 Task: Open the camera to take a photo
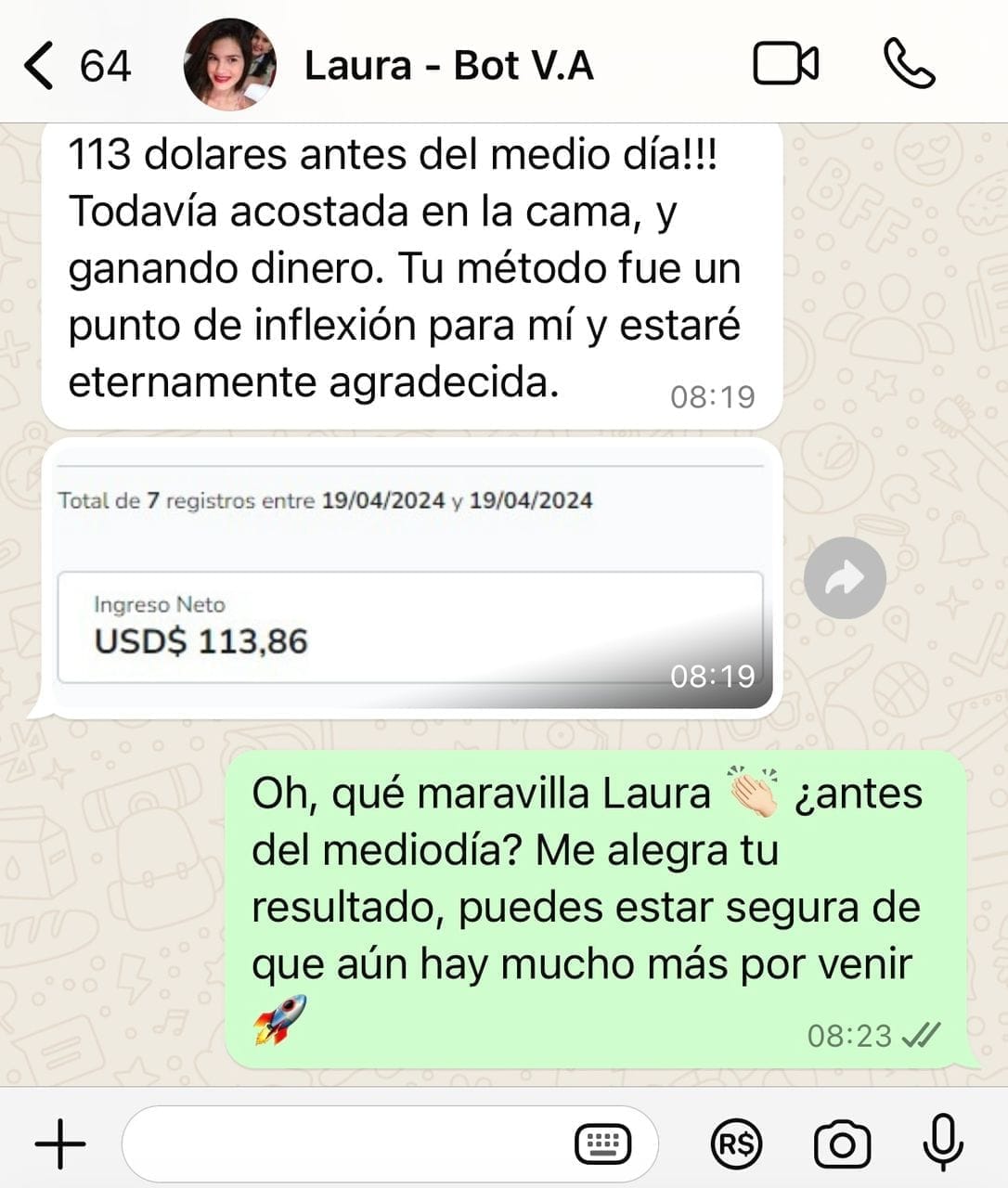point(841,1143)
